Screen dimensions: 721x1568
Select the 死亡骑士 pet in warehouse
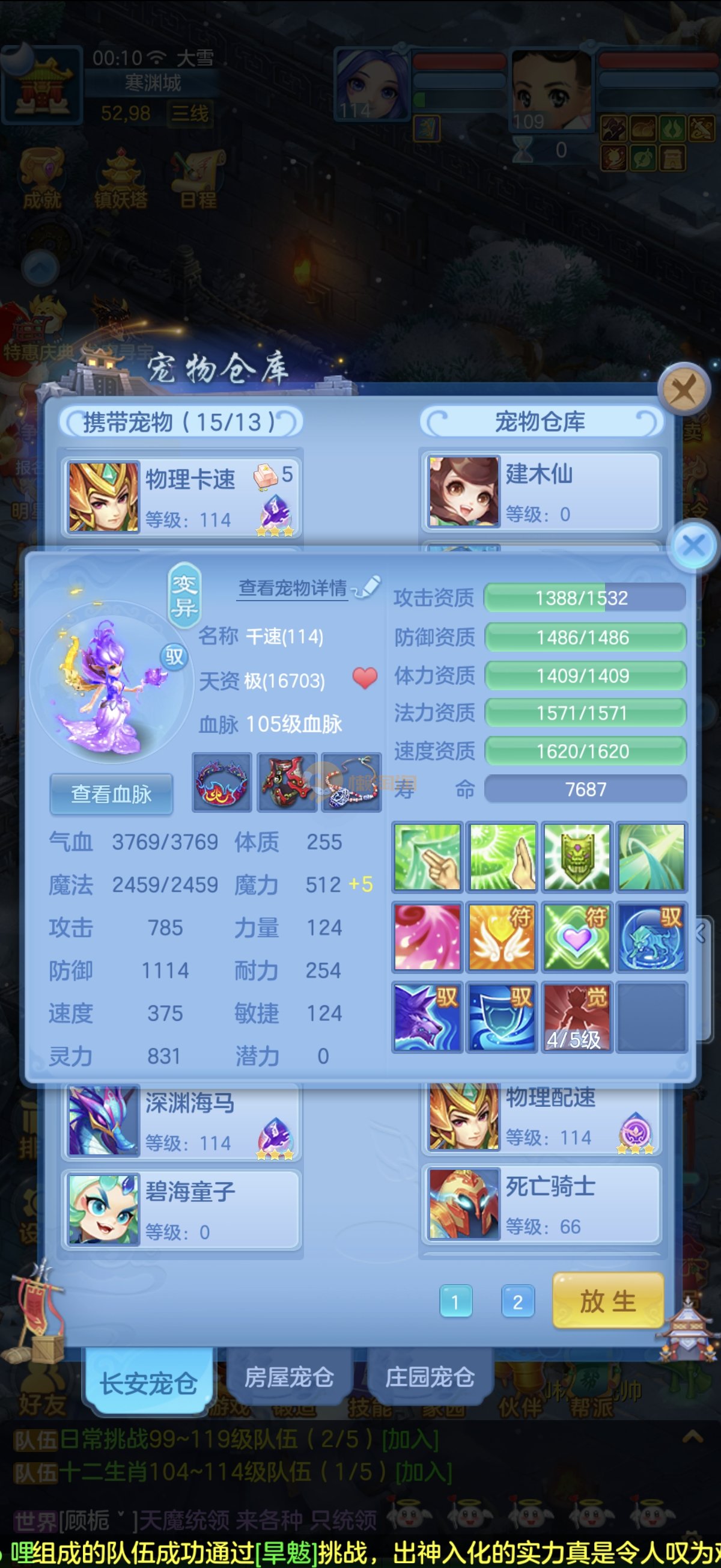[541, 1205]
